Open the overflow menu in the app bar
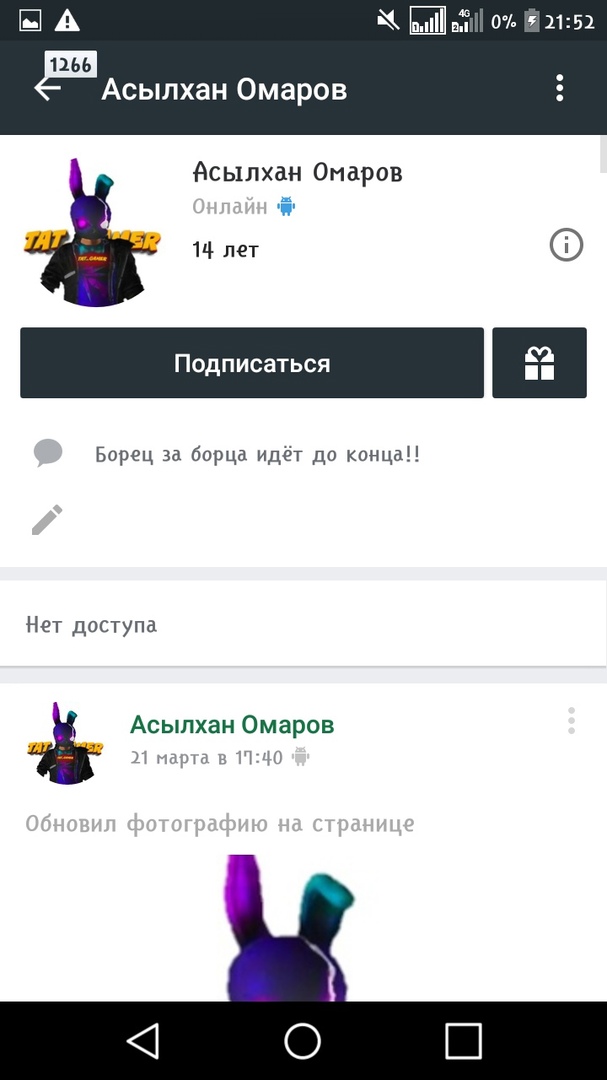Viewport: 607px width, 1080px height. [x=560, y=89]
